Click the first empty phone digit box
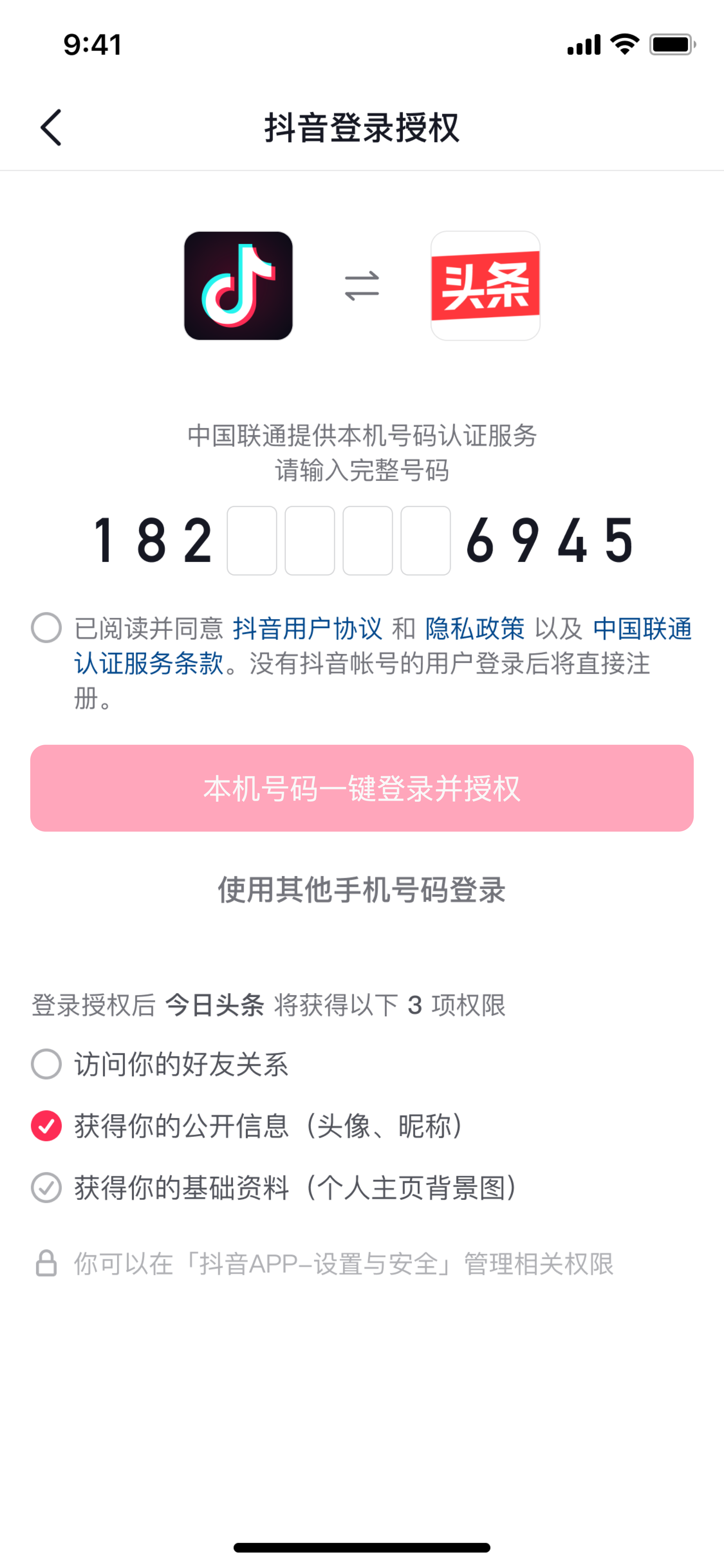The height and width of the screenshot is (1568, 724). [x=253, y=540]
